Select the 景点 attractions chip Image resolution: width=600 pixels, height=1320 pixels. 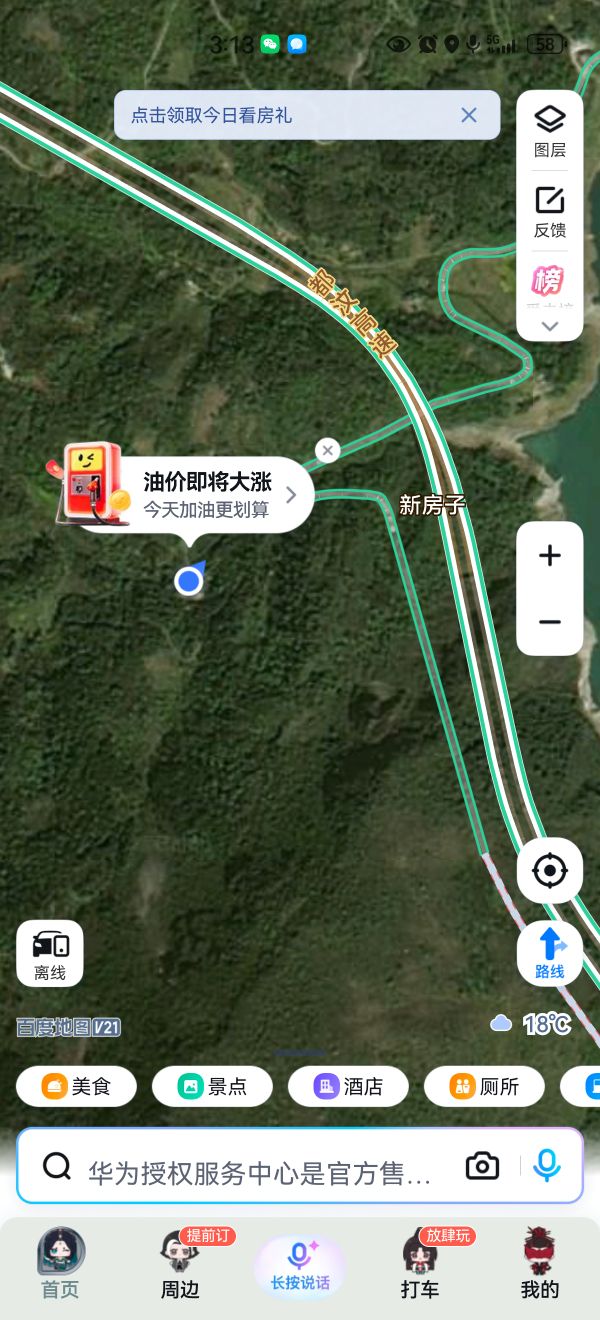212,1086
